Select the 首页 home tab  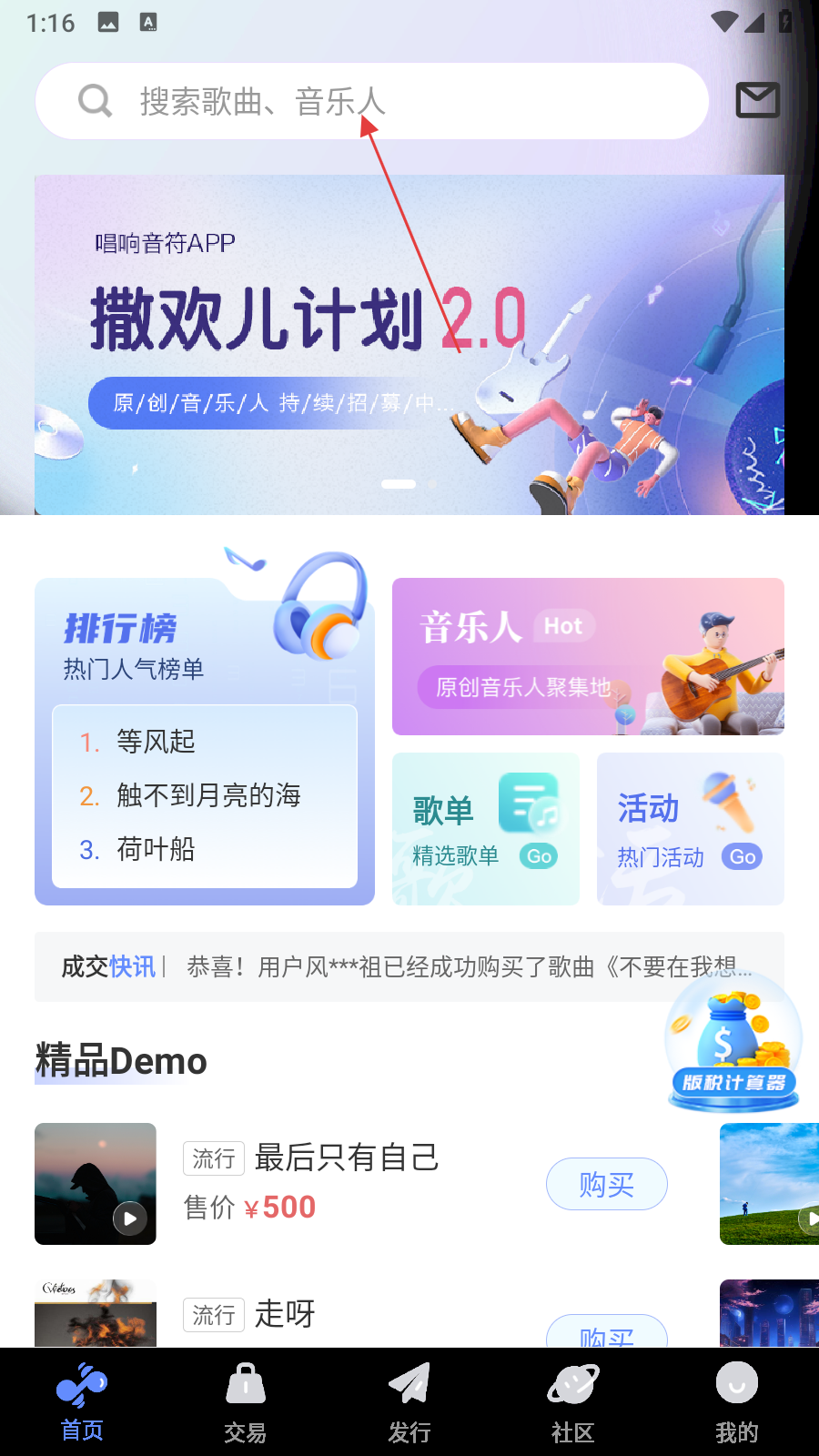coord(82,1402)
